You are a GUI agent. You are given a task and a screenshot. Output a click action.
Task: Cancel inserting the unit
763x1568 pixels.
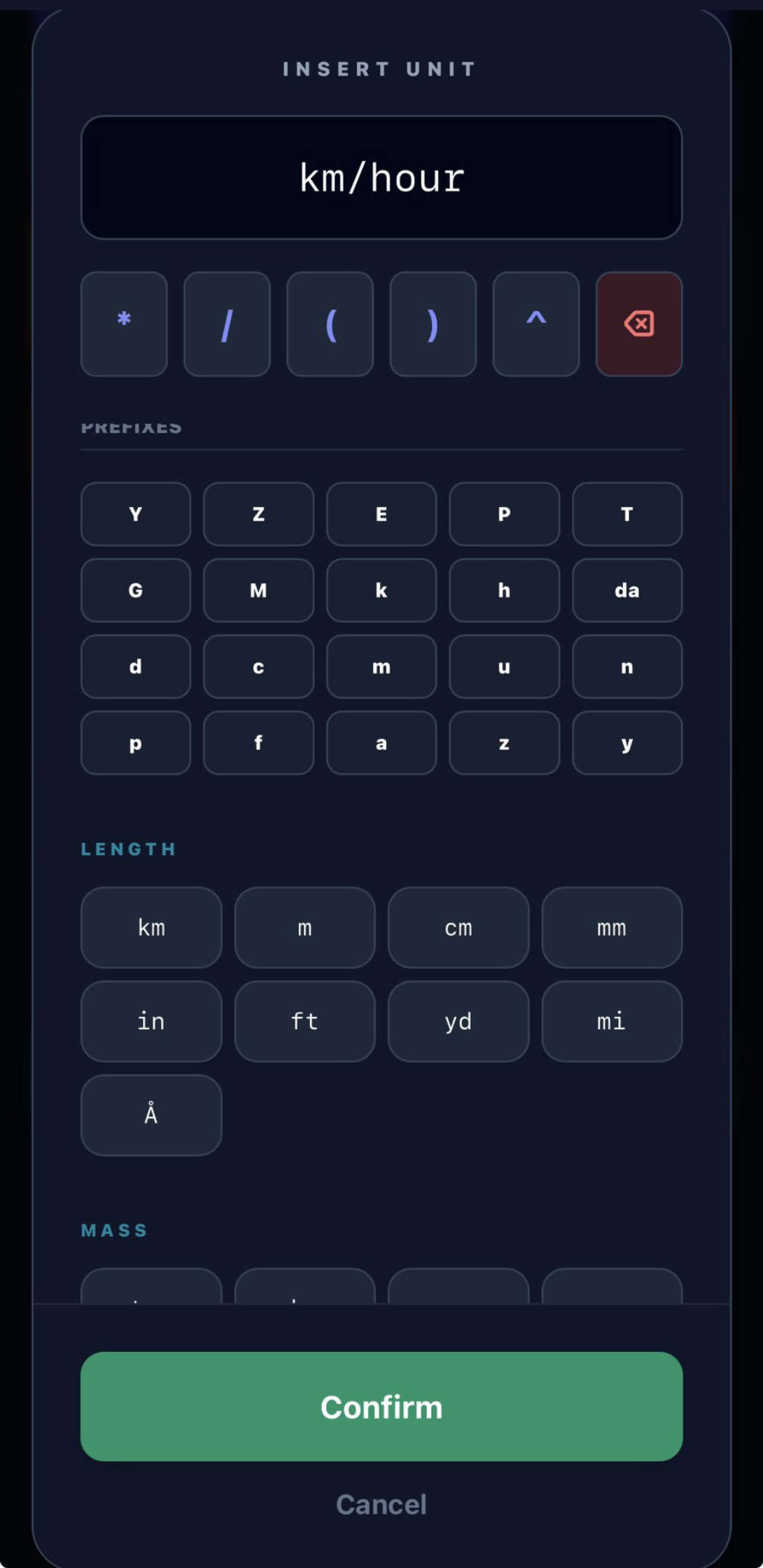pyautogui.click(x=381, y=1505)
